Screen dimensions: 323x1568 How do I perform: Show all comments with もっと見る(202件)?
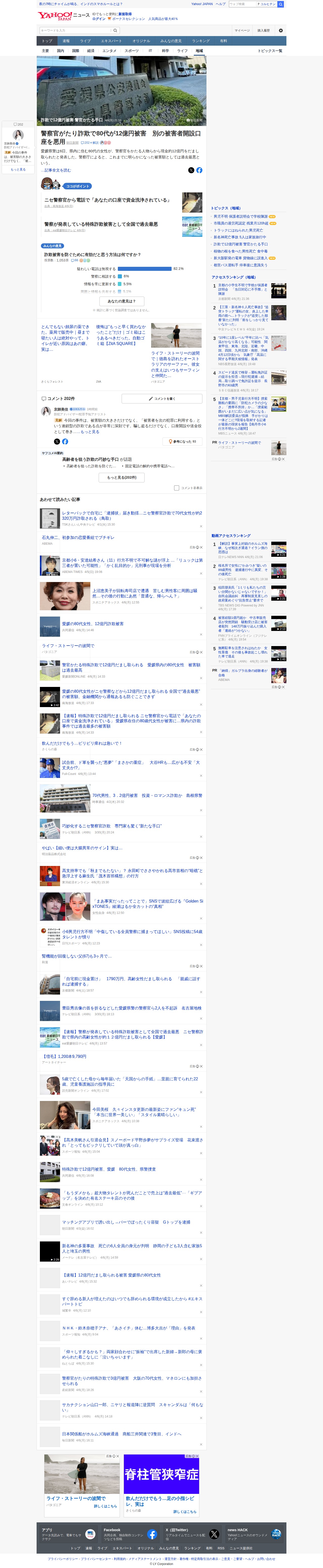point(121,477)
